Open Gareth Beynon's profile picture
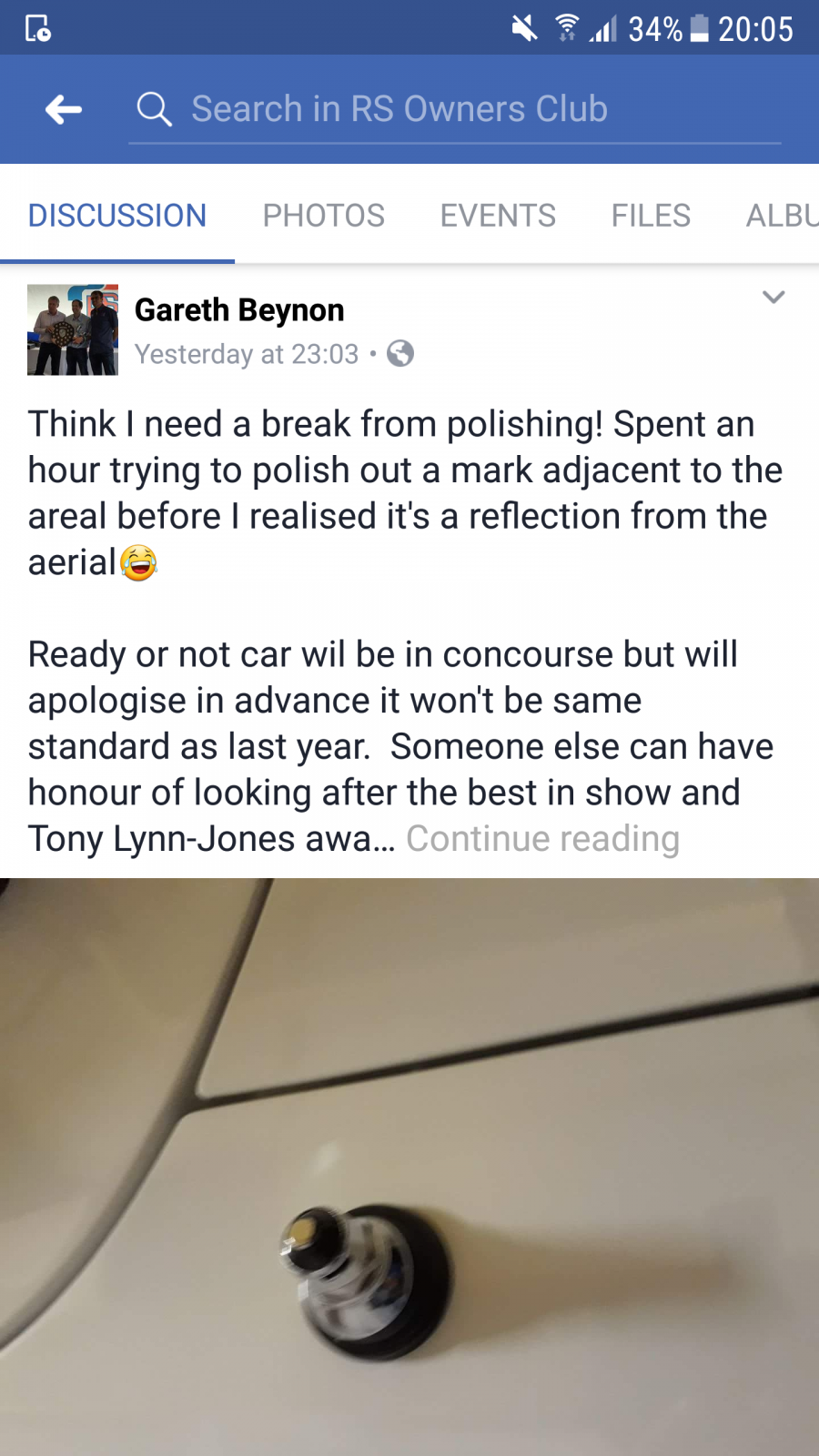 tap(73, 329)
